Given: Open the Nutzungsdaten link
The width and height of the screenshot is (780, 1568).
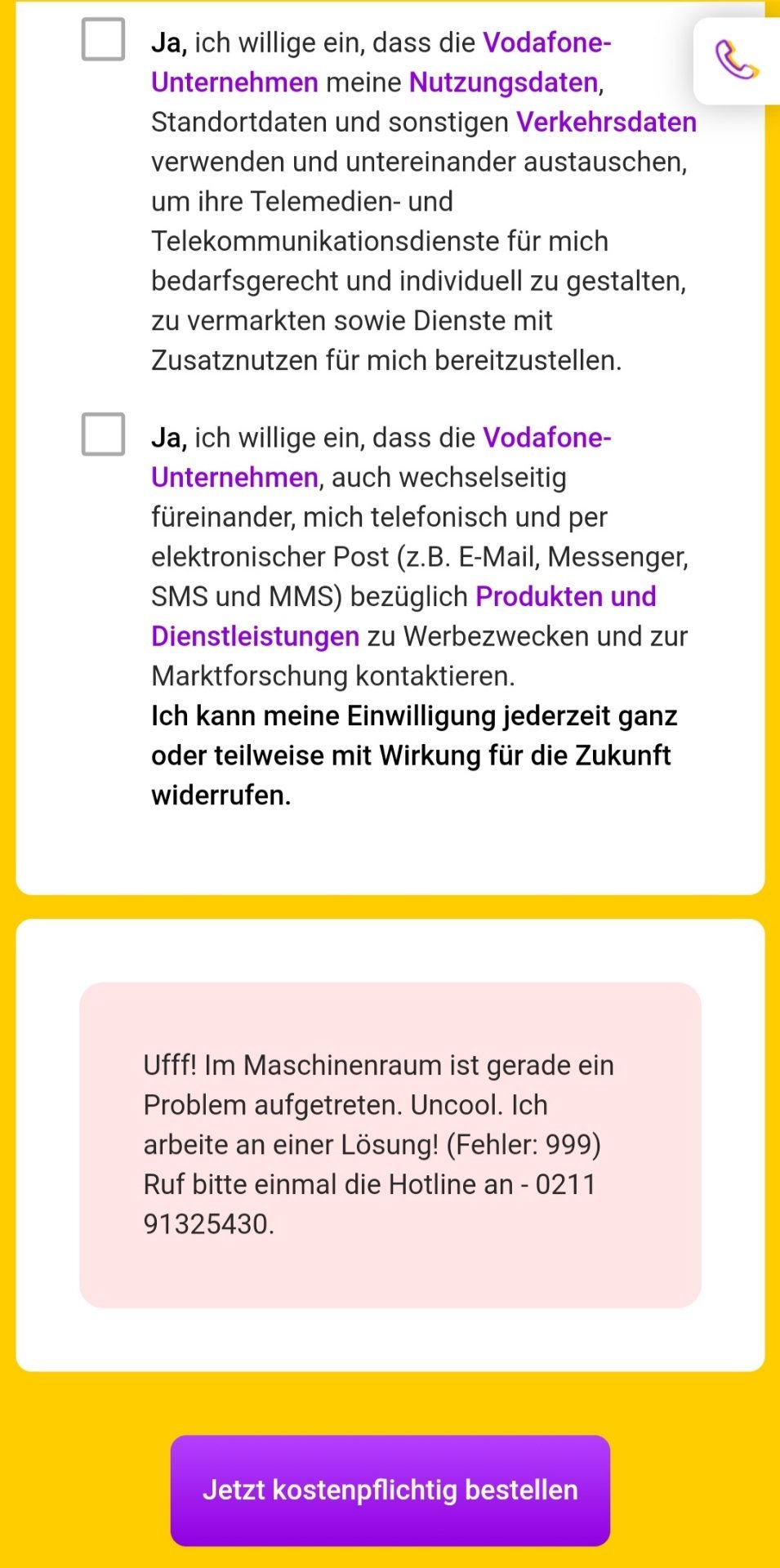Looking at the screenshot, I should pos(503,82).
